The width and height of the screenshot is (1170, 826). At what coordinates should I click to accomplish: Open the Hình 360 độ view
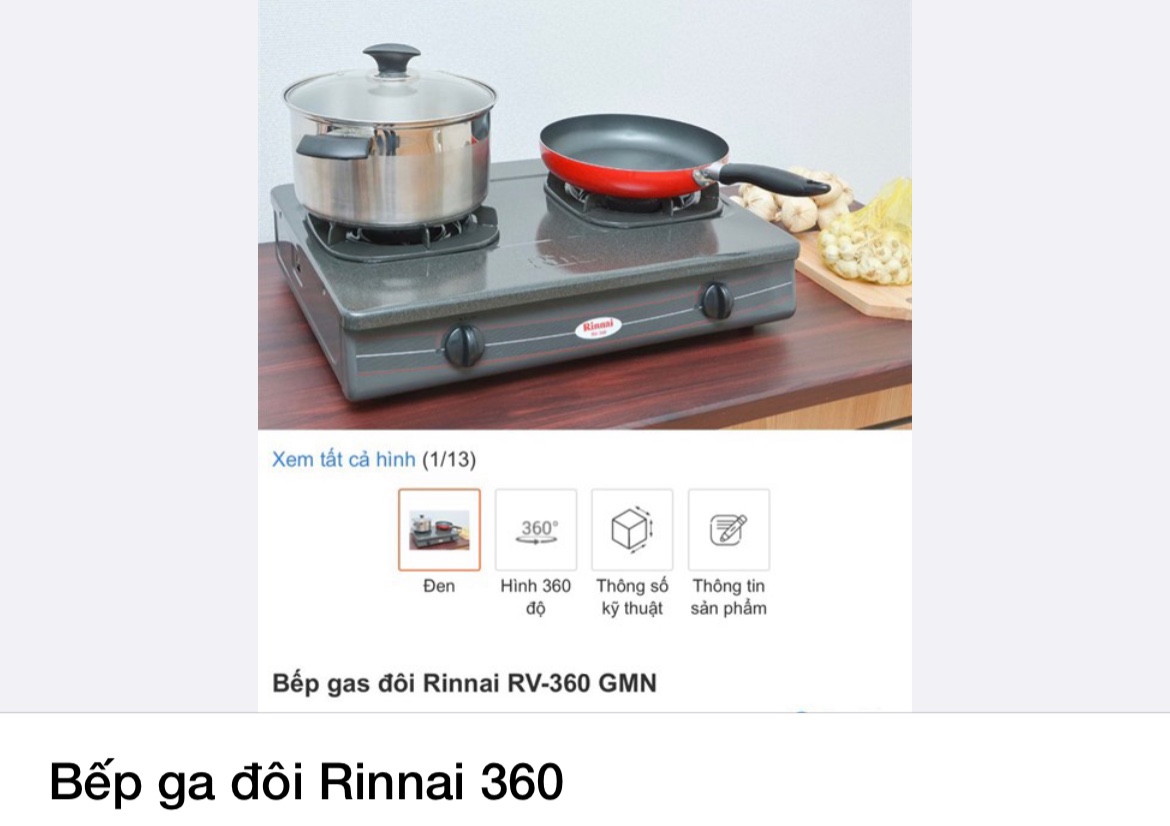(x=536, y=530)
